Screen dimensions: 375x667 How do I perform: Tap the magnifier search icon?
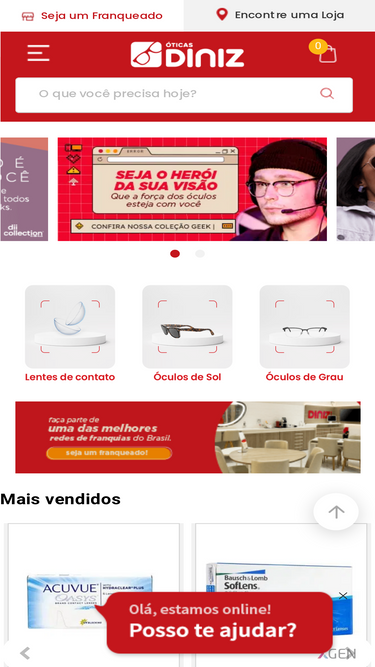tap(327, 94)
